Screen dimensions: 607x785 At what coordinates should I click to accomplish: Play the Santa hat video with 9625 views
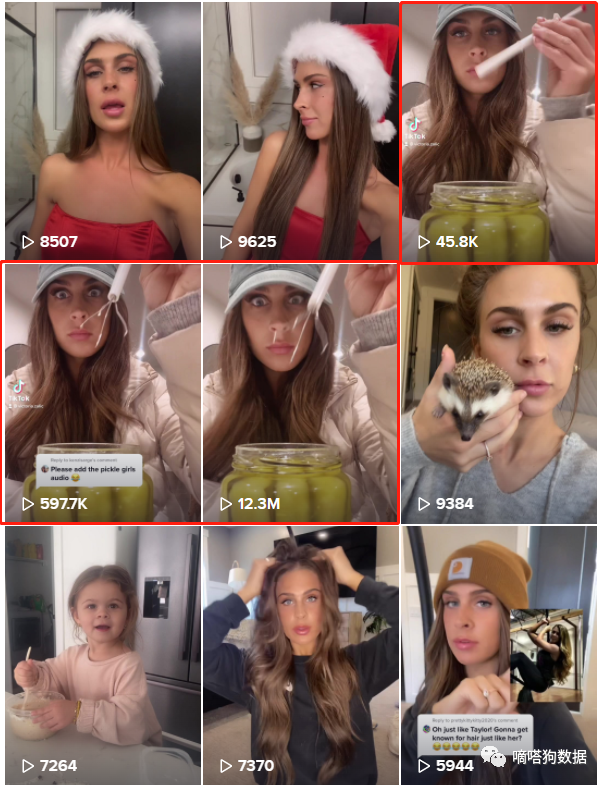pyautogui.click(x=300, y=130)
